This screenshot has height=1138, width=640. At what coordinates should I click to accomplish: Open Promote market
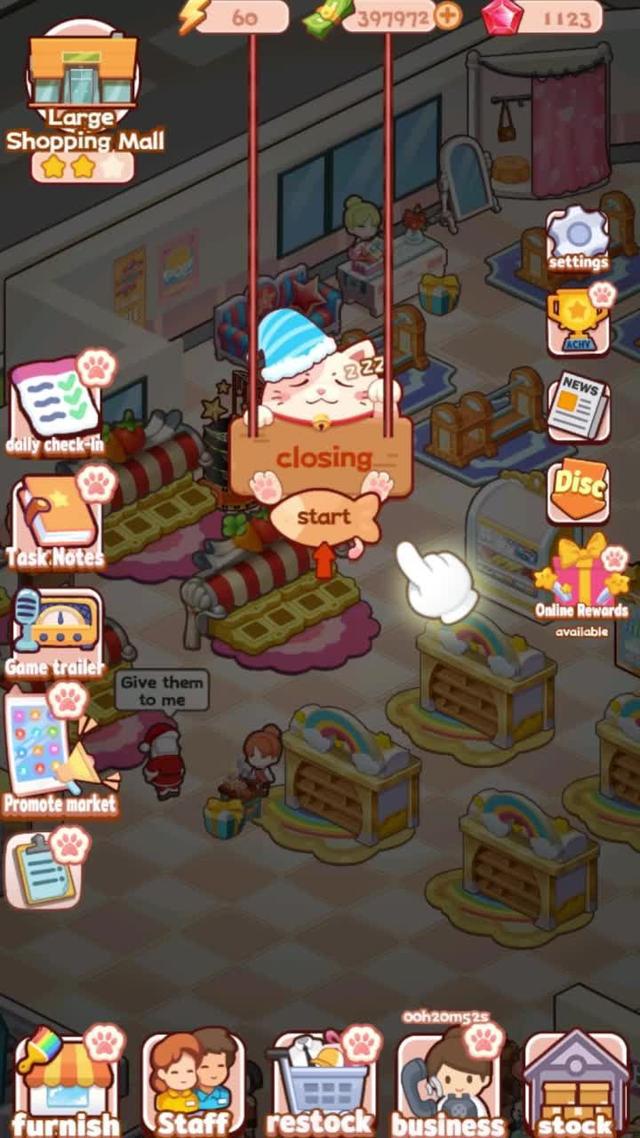(x=57, y=748)
